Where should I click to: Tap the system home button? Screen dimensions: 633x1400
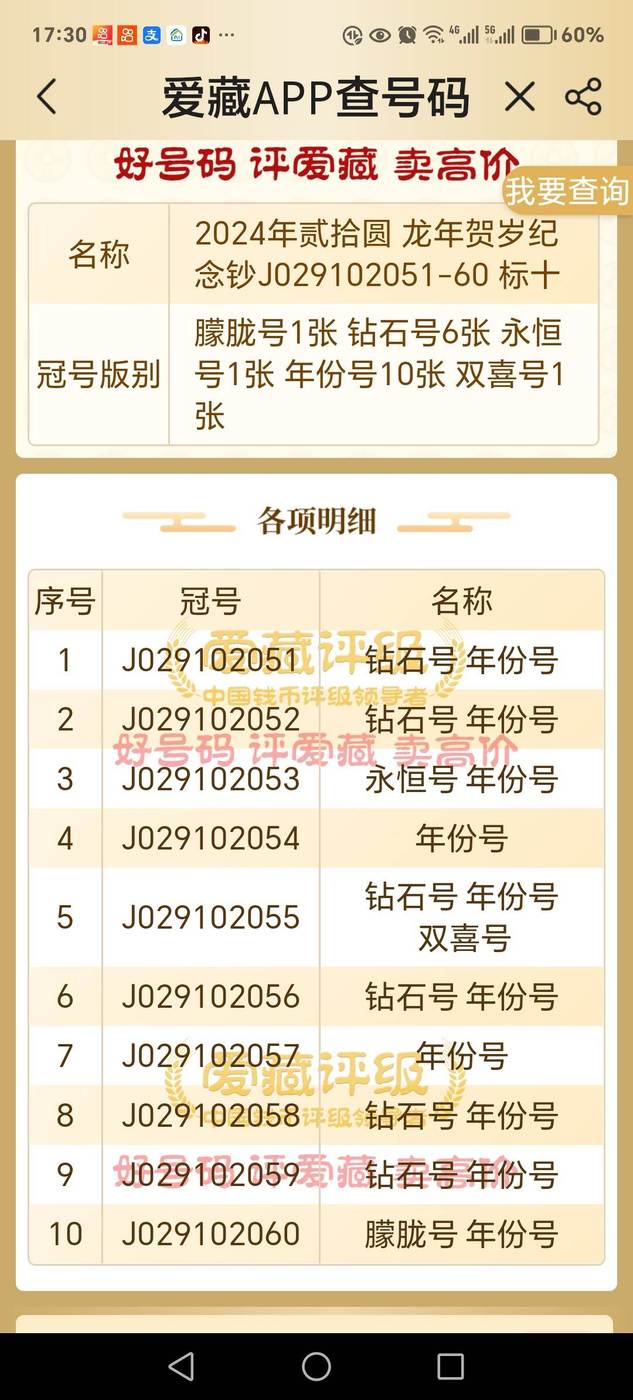click(316, 1366)
